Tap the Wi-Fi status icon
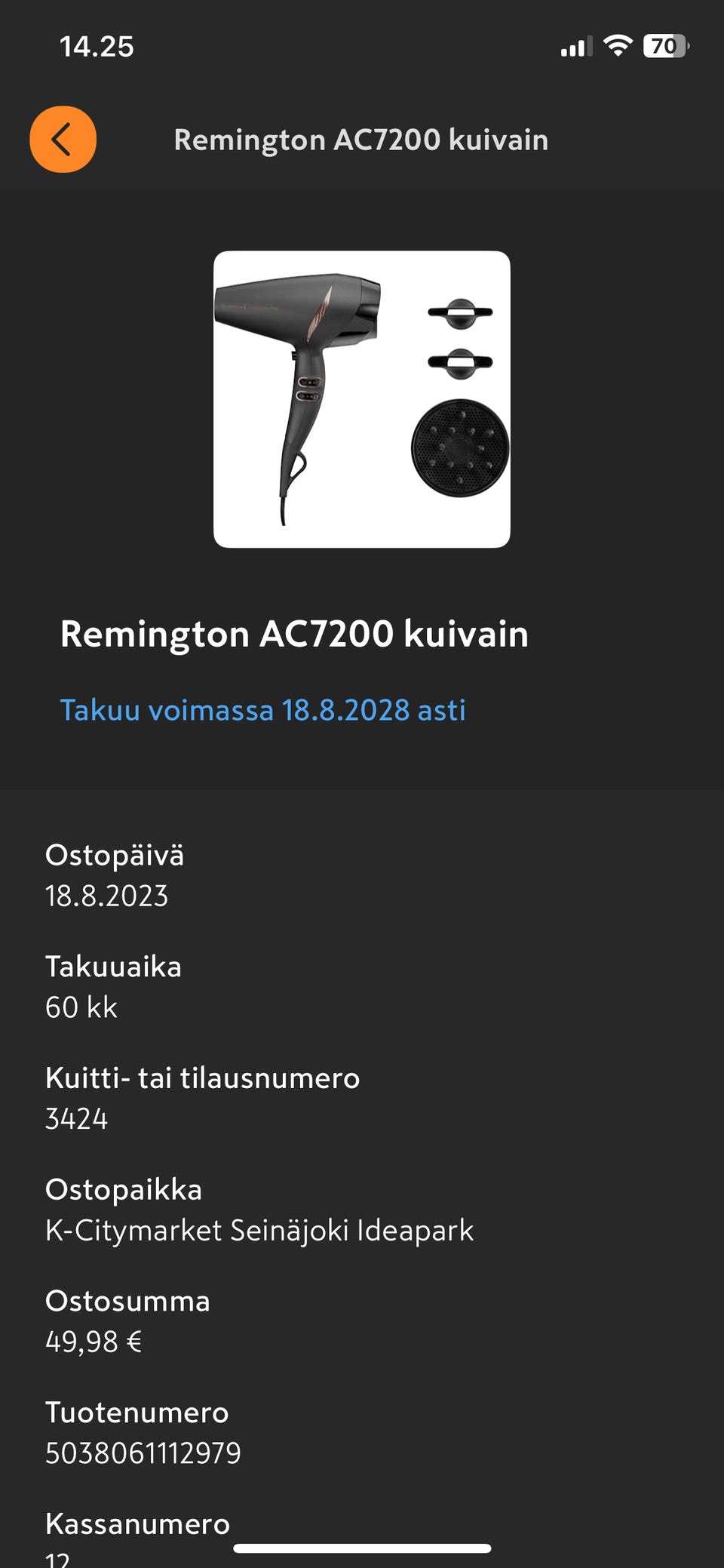 (617, 47)
